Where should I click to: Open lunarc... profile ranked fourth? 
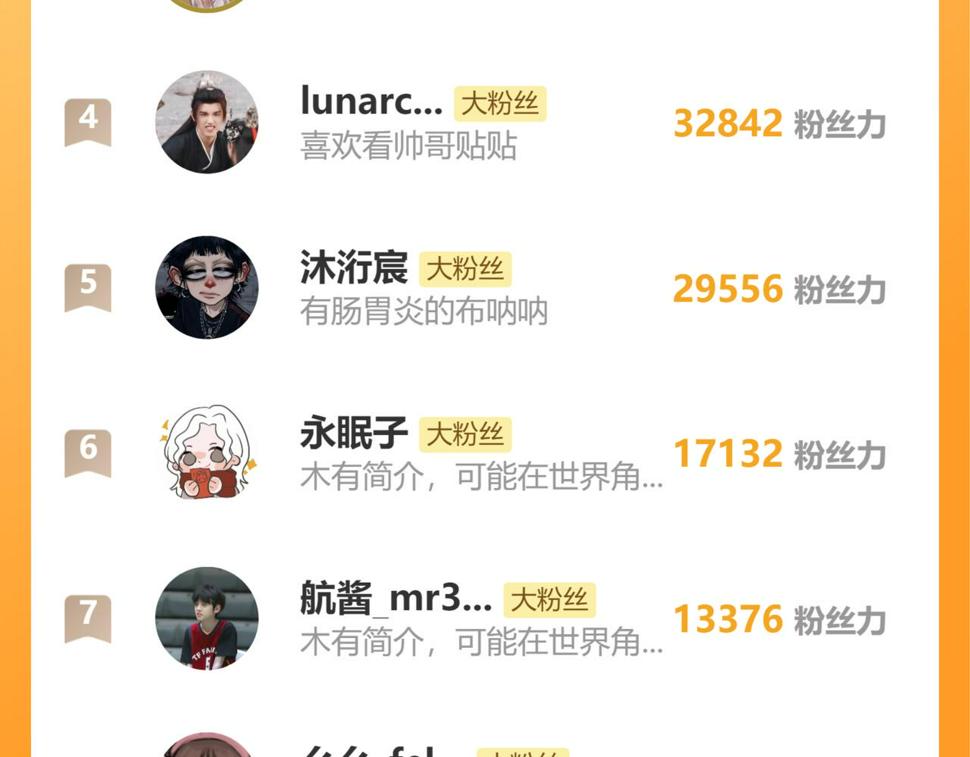371,101
